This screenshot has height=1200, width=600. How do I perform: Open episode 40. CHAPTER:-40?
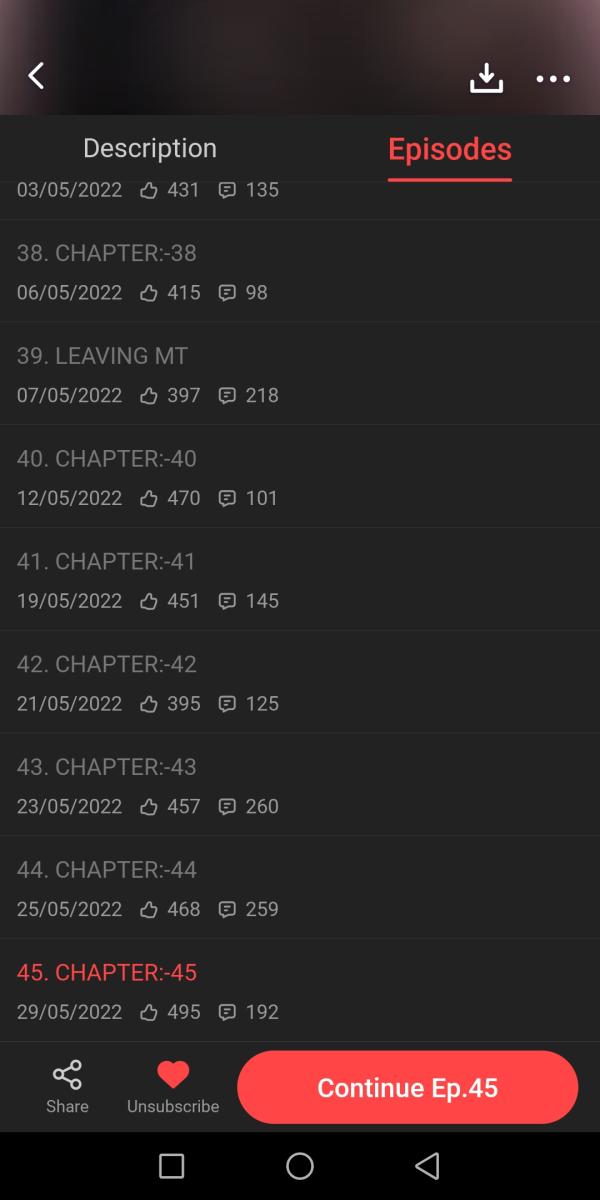click(x=300, y=478)
